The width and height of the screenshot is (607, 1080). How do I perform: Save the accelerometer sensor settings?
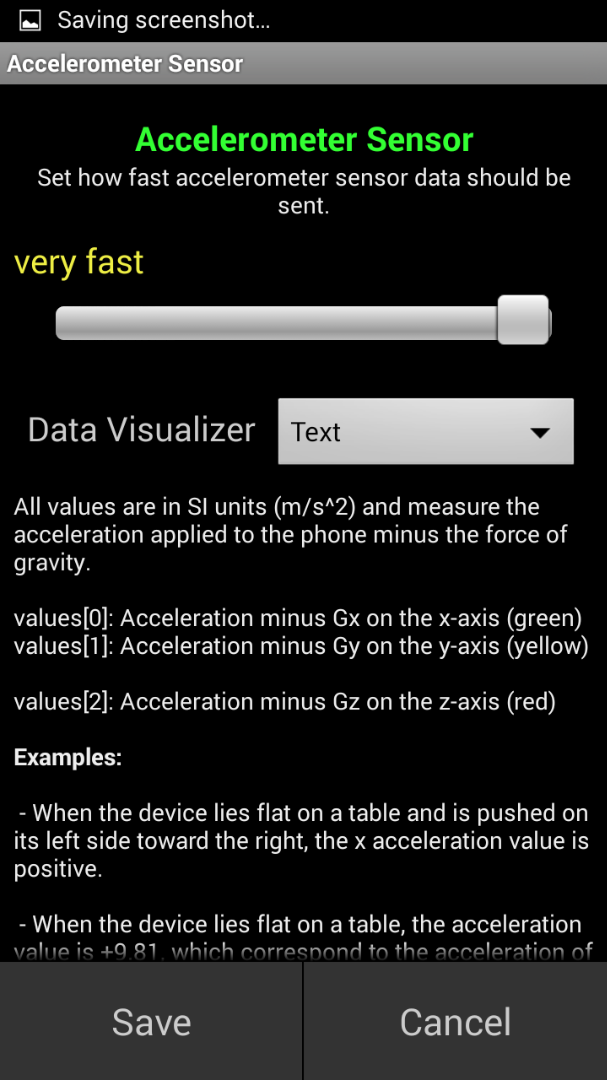(x=151, y=1022)
